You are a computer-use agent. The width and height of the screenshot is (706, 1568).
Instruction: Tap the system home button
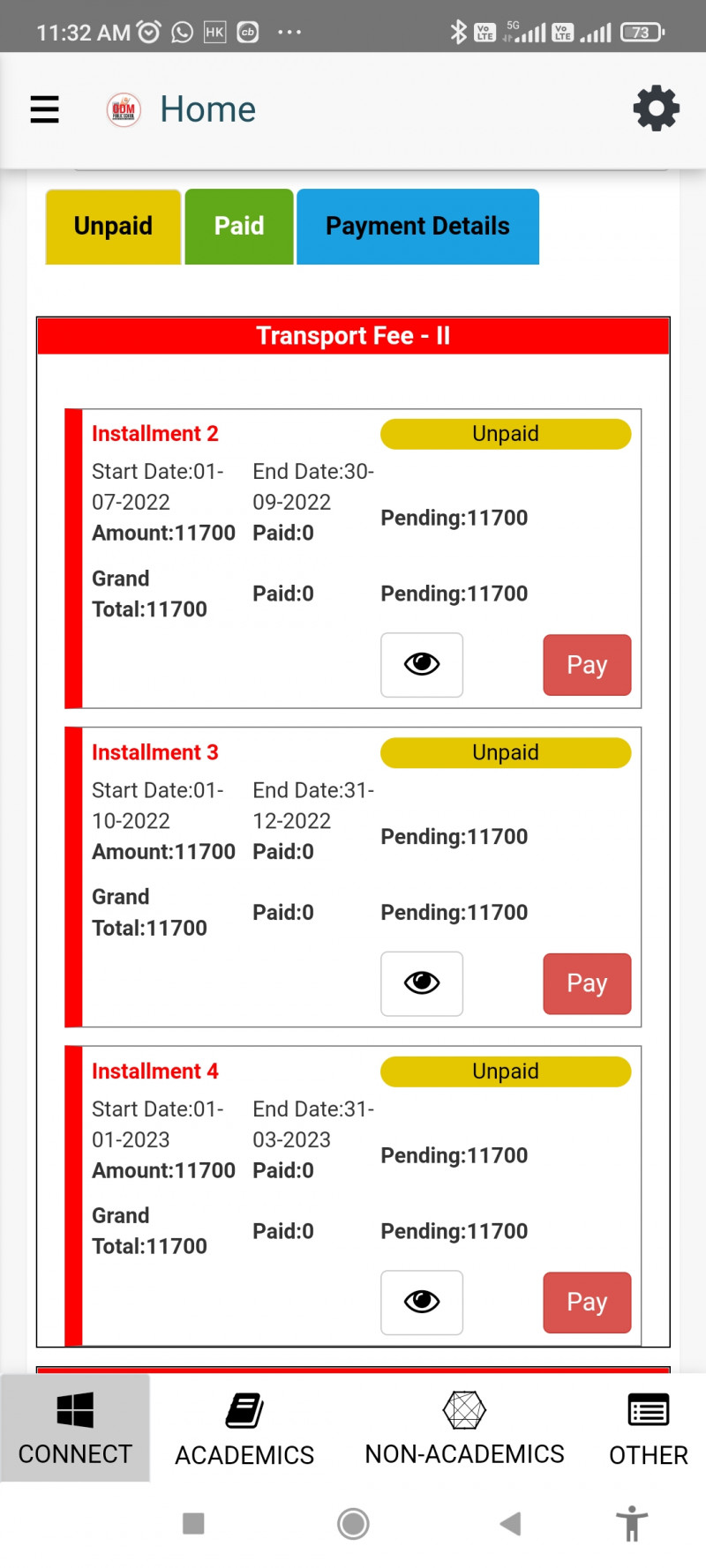(x=353, y=1523)
